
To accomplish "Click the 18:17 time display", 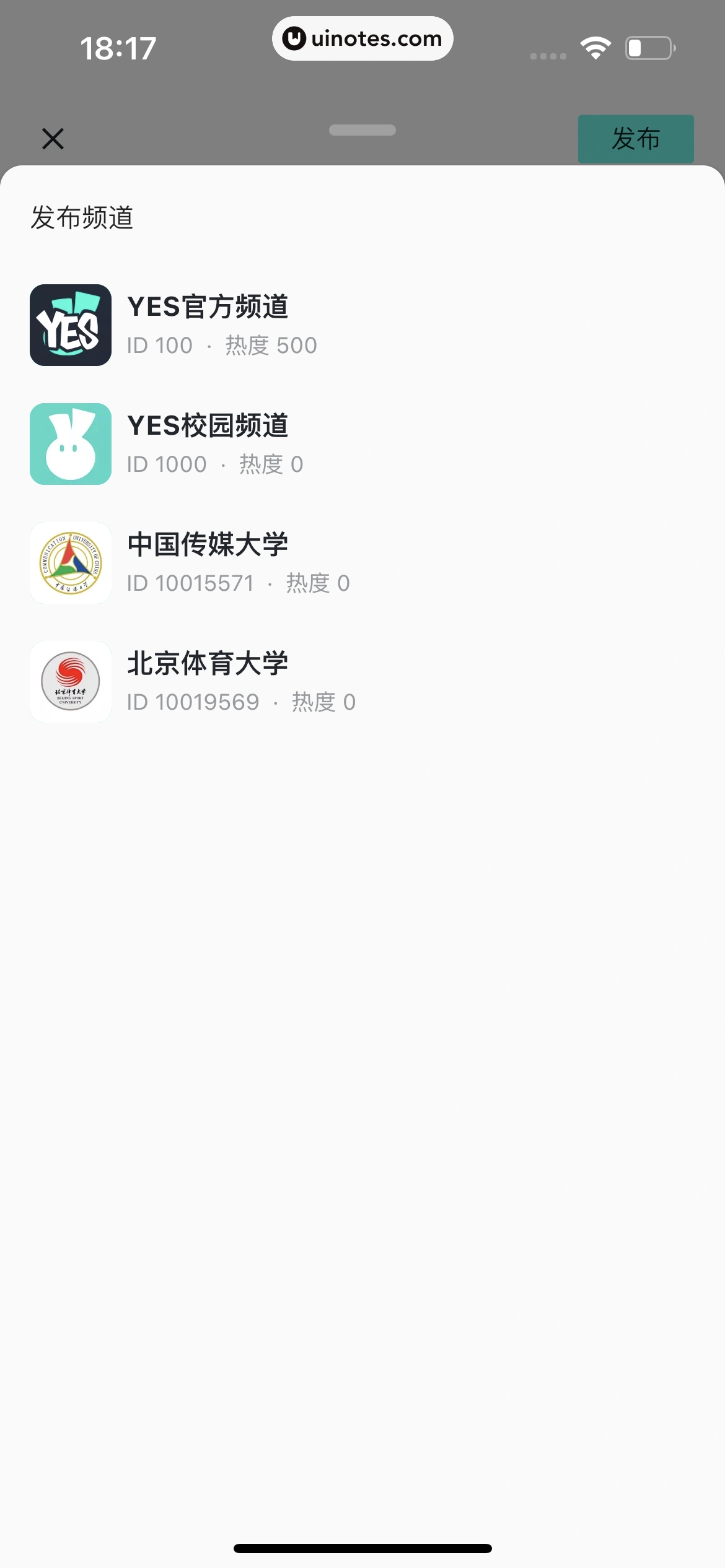I will pyautogui.click(x=119, y=47).
